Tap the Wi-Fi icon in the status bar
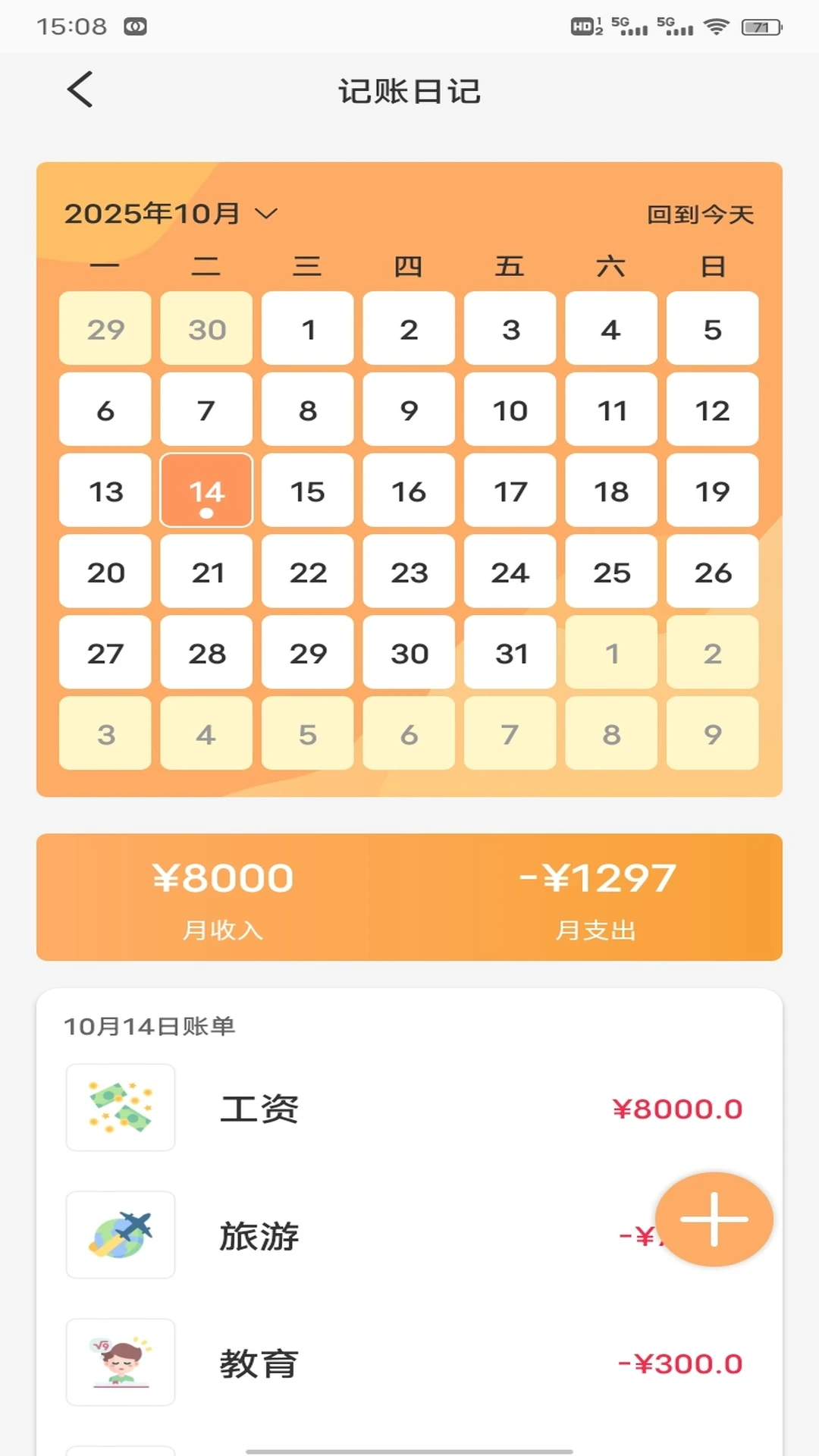 click(x=716, y=25)
